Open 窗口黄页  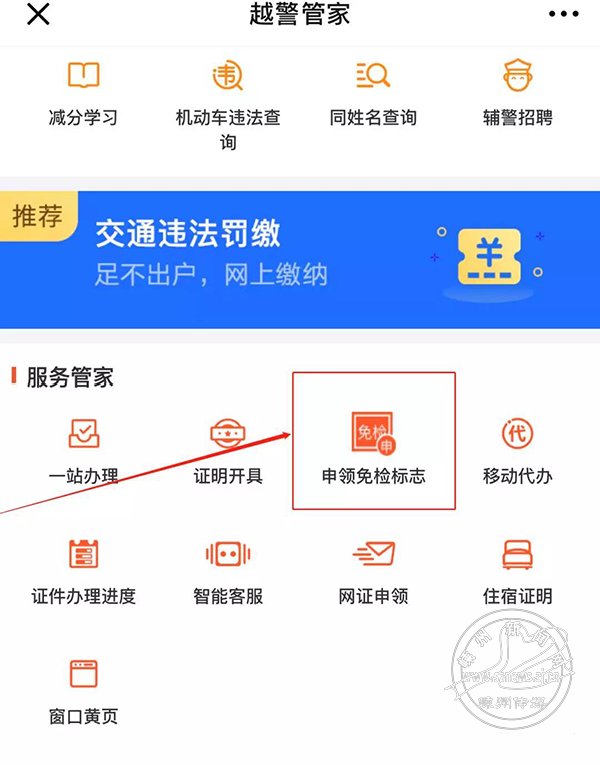pos(83,690)
